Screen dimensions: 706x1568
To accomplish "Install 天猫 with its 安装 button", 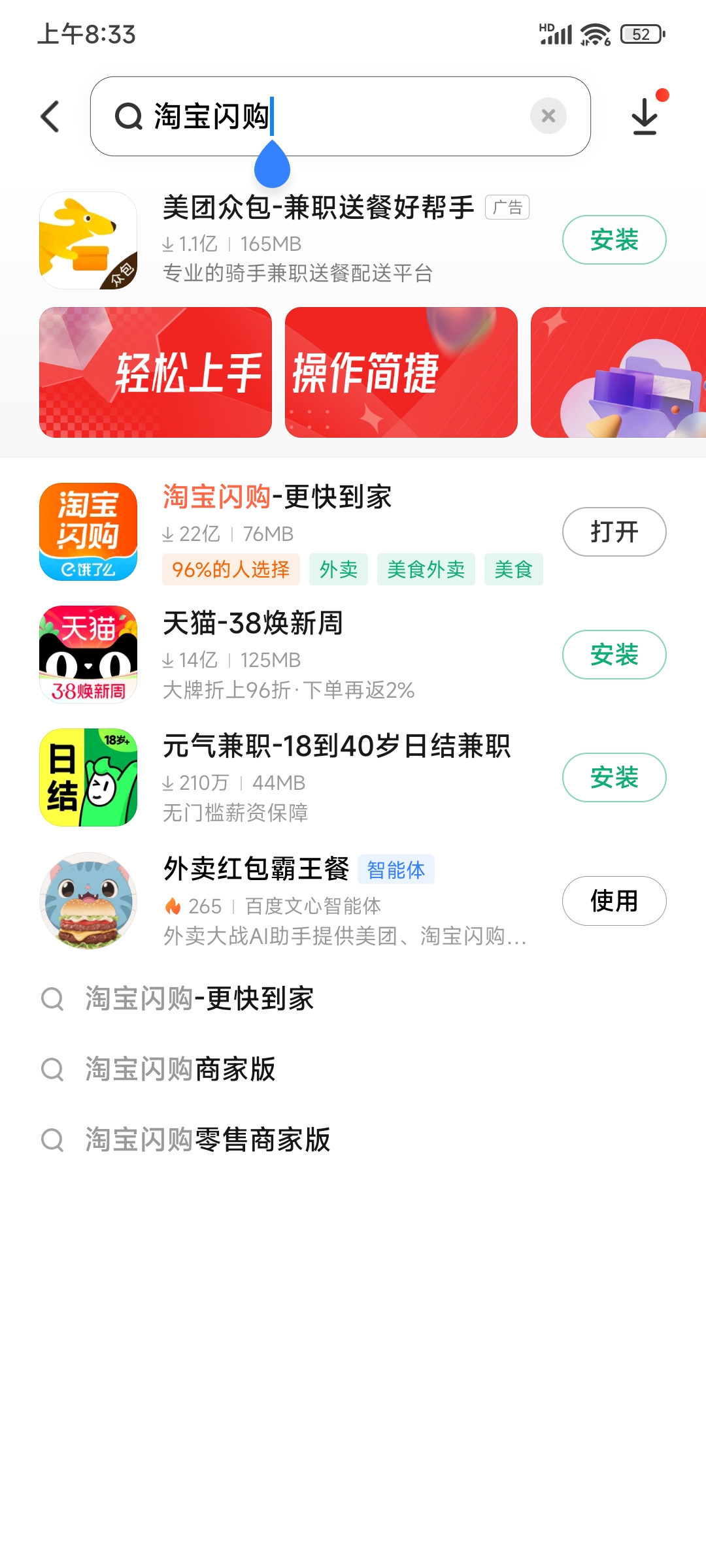I will [x=614, y=654].
